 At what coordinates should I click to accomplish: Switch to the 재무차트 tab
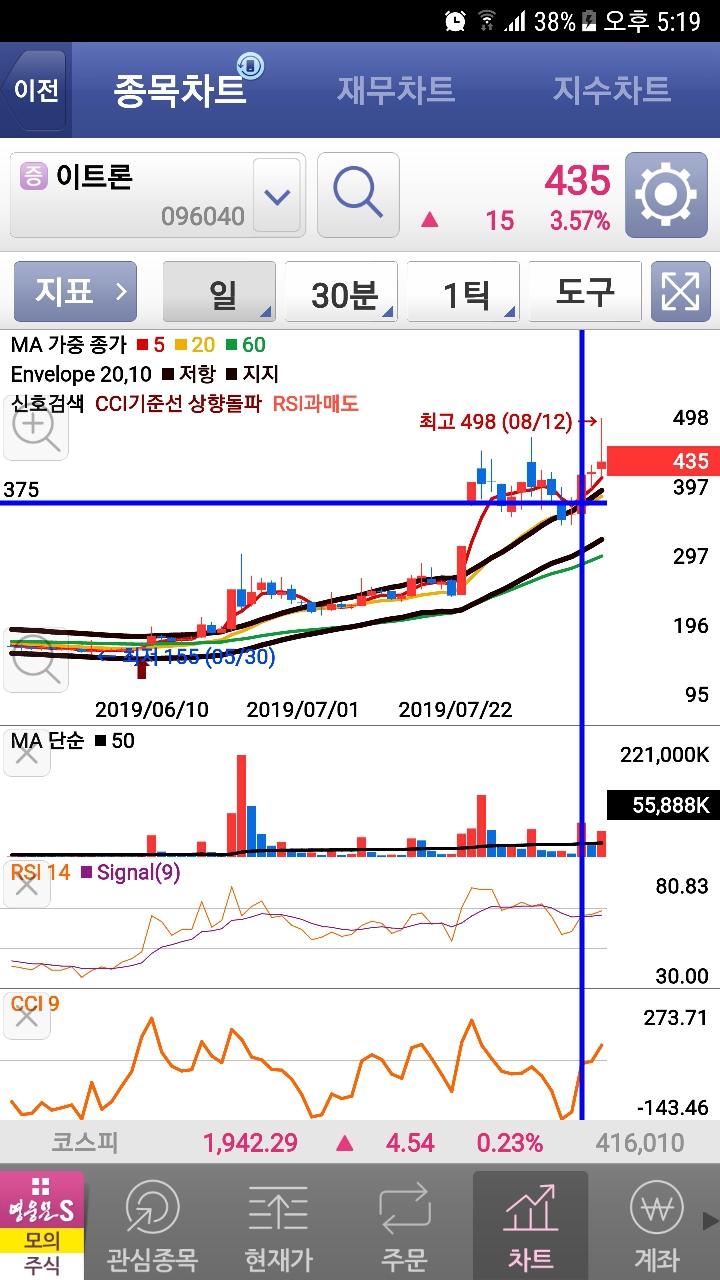tap(396, 90)
